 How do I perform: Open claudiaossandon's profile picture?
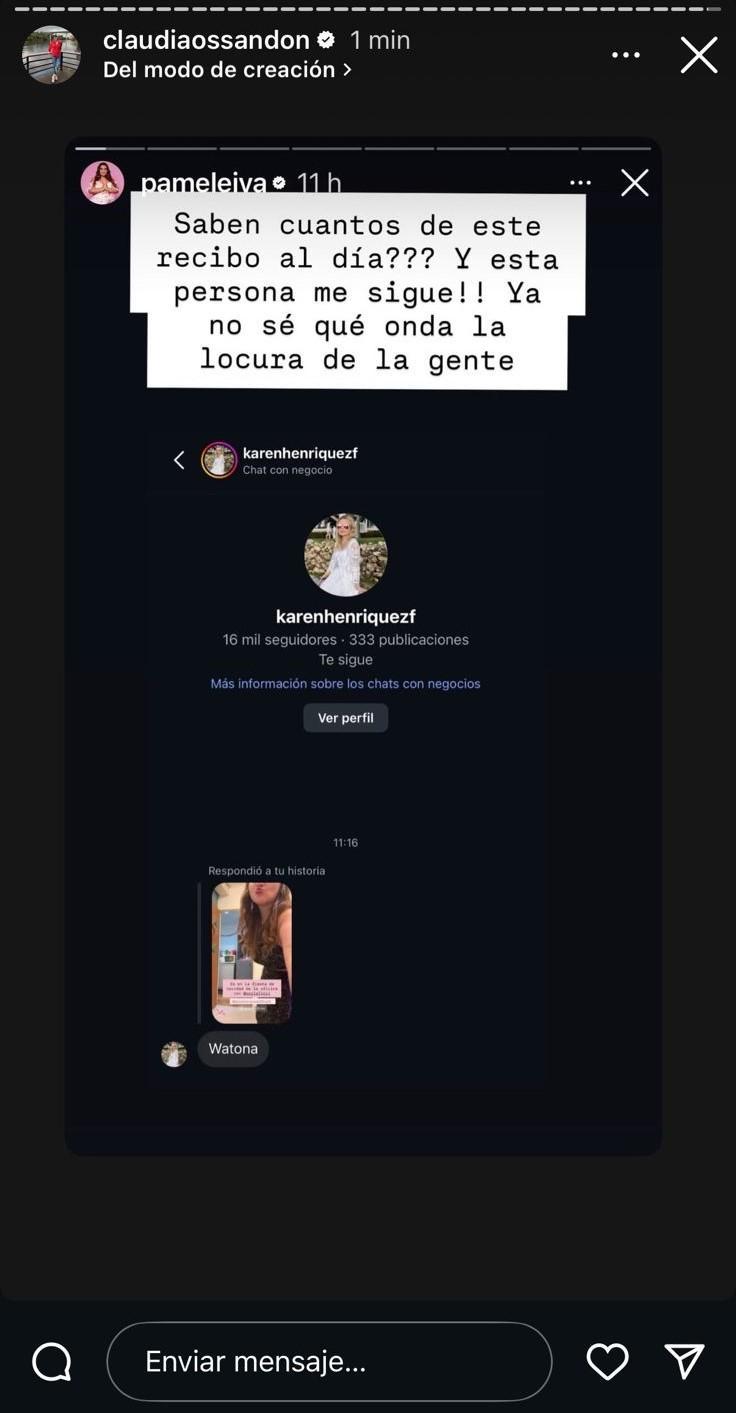[51, 55]
